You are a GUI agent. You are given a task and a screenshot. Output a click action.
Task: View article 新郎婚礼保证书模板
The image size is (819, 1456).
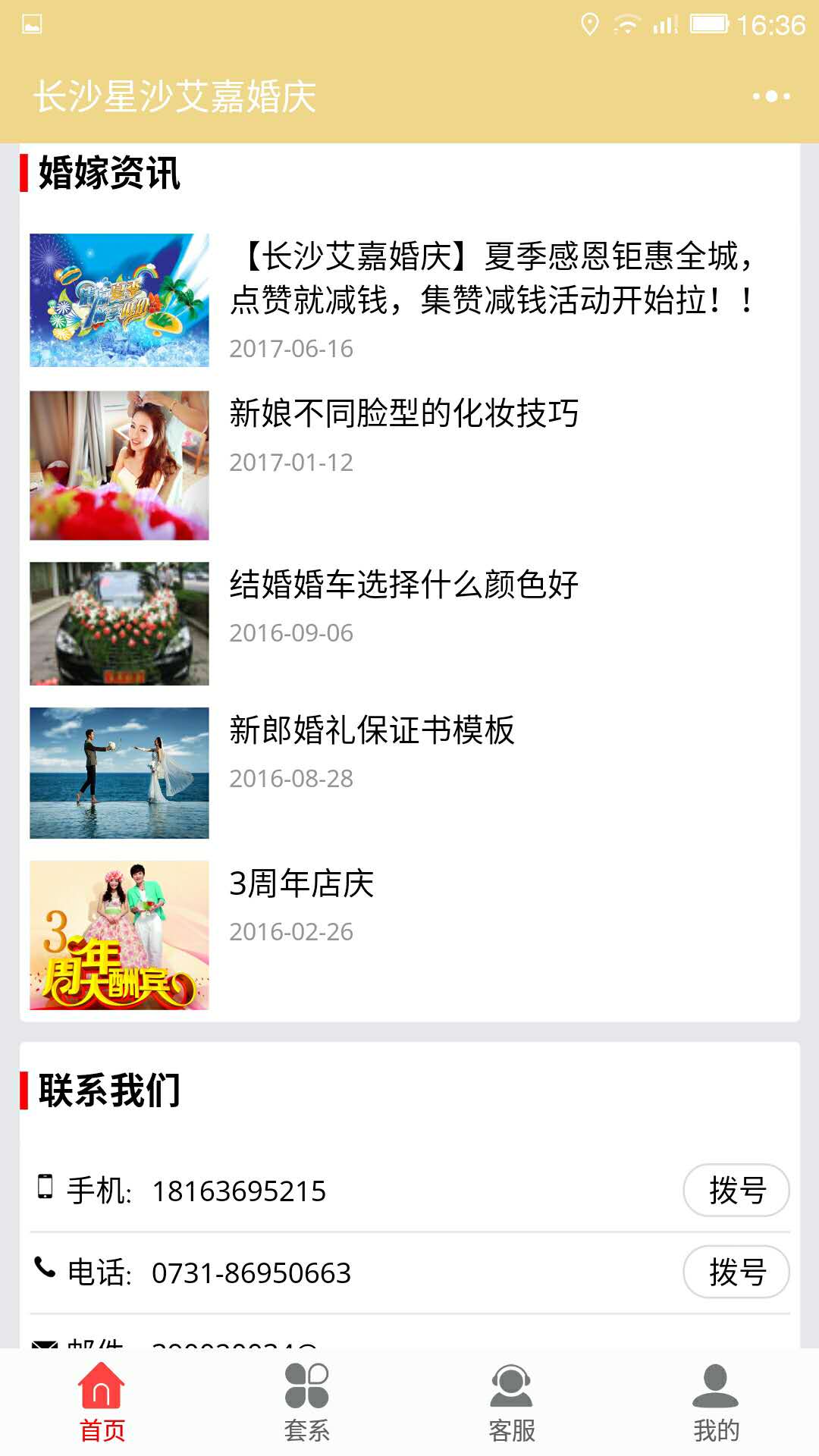pos(372,730)
